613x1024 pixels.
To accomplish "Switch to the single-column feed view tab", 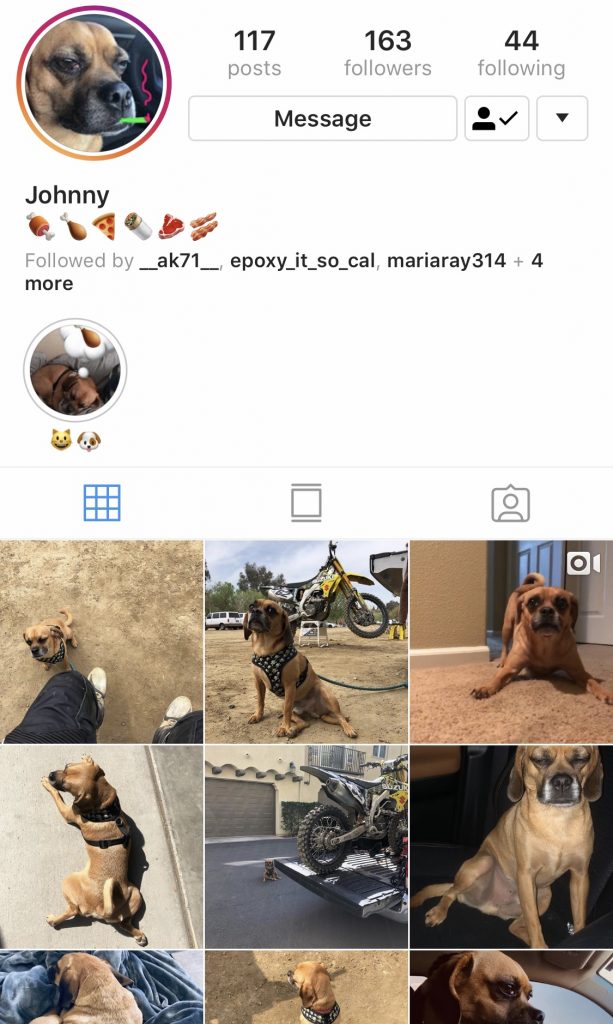I will pyautogui.click(x=306, y=503).
